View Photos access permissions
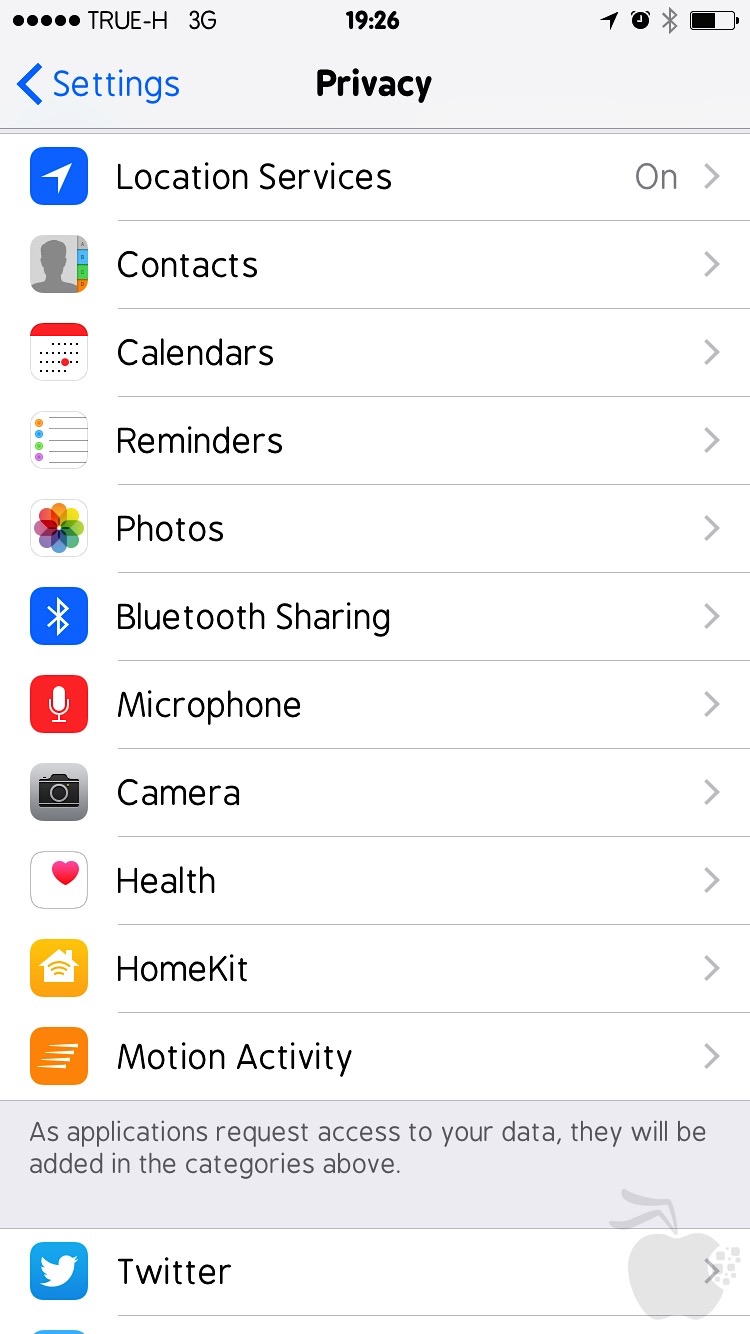This screenshot has height=1334, width=750. click(x=375, y=529)
